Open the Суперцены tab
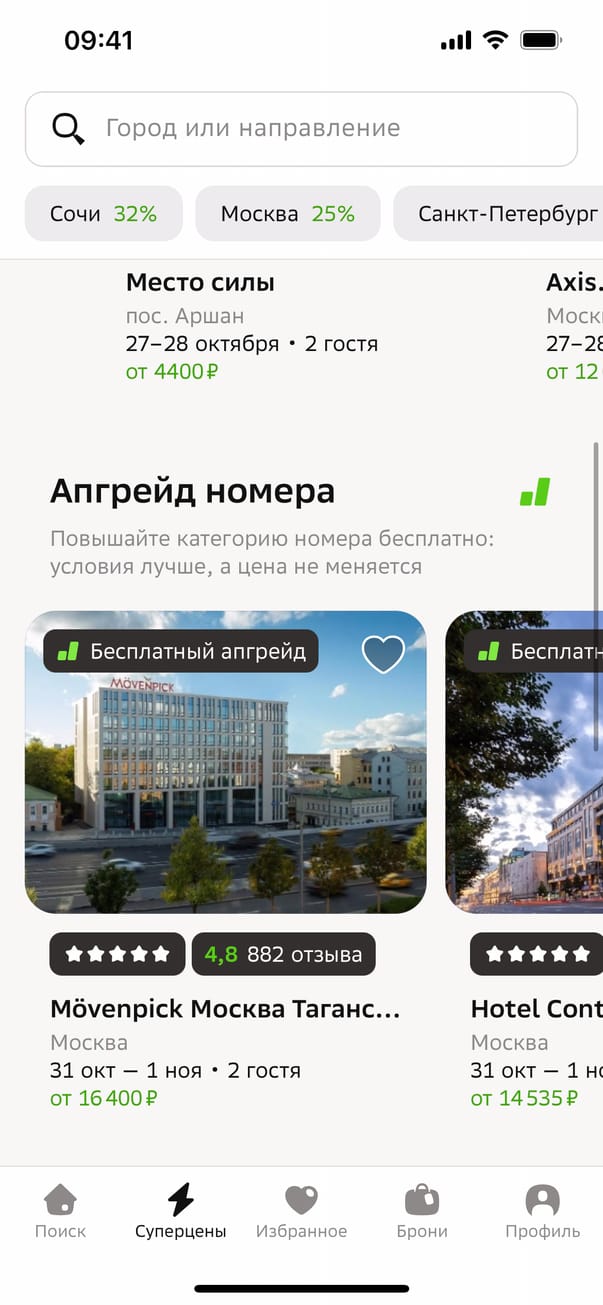The height and width of the screenshot is (1305, 603). click(x=181, y=1211)
